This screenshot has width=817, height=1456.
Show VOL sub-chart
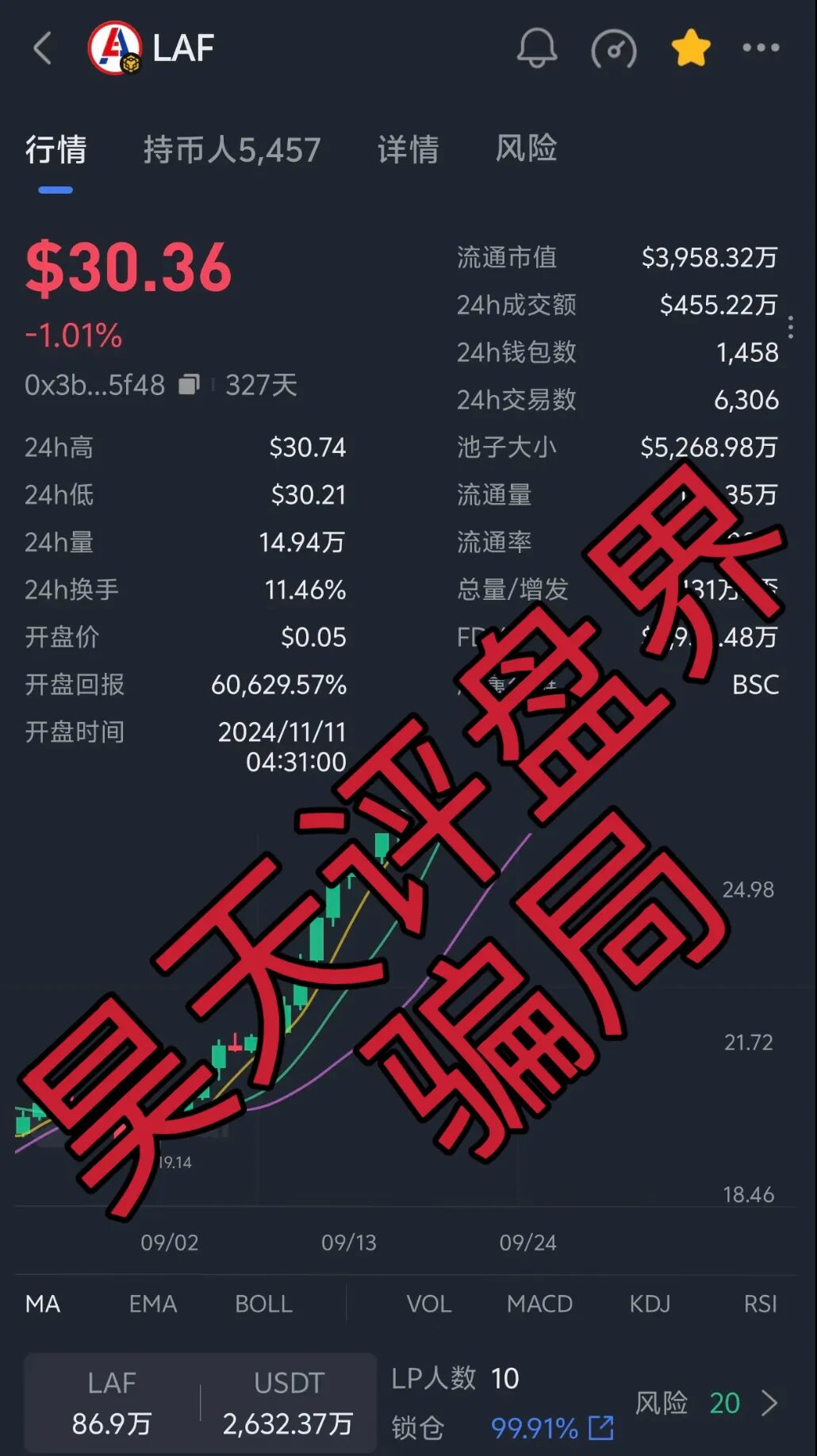pyautogui.click(x=429, y=1304)
